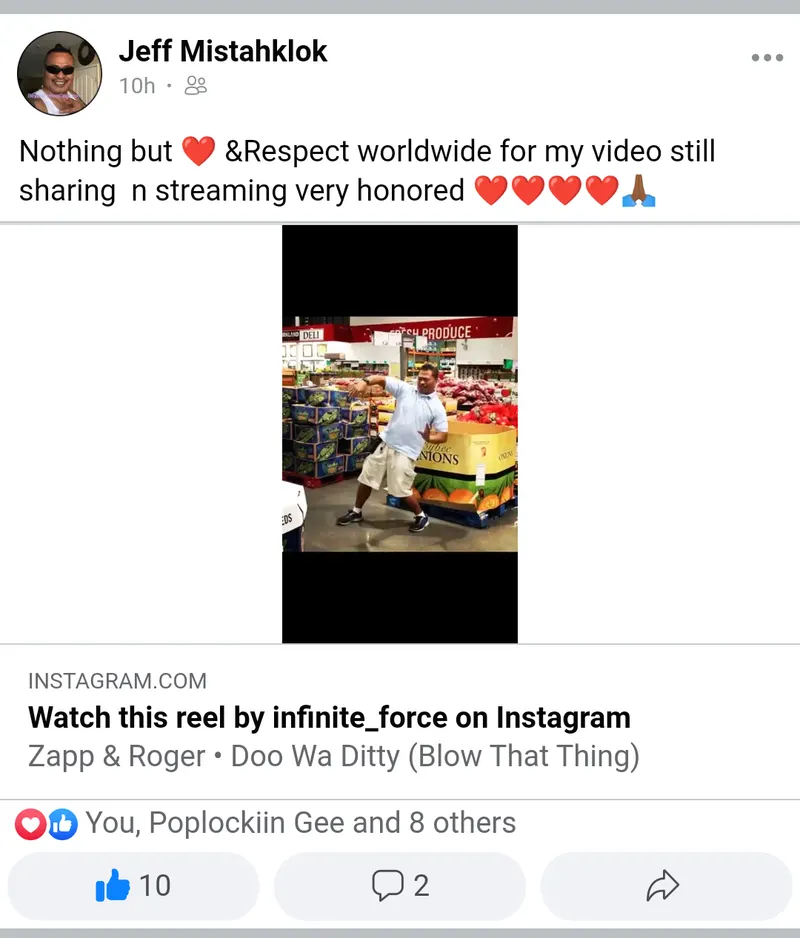The width and height of the screenshot is (800, 938).
Task: Open the comments with 2 replies
Action: [400, 885]
